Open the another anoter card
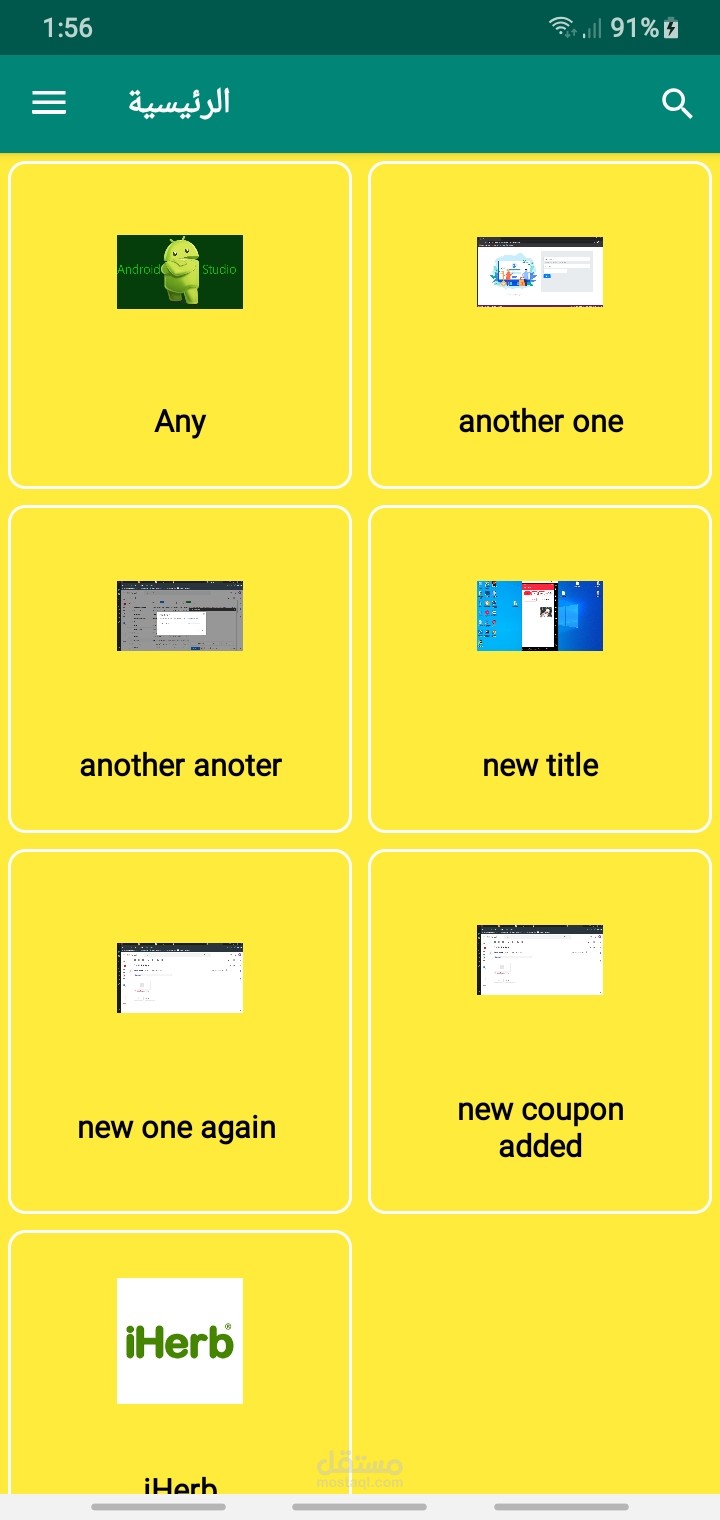Screen dimensions: 720x1520 pyautogui.click(x=180, y=669)
